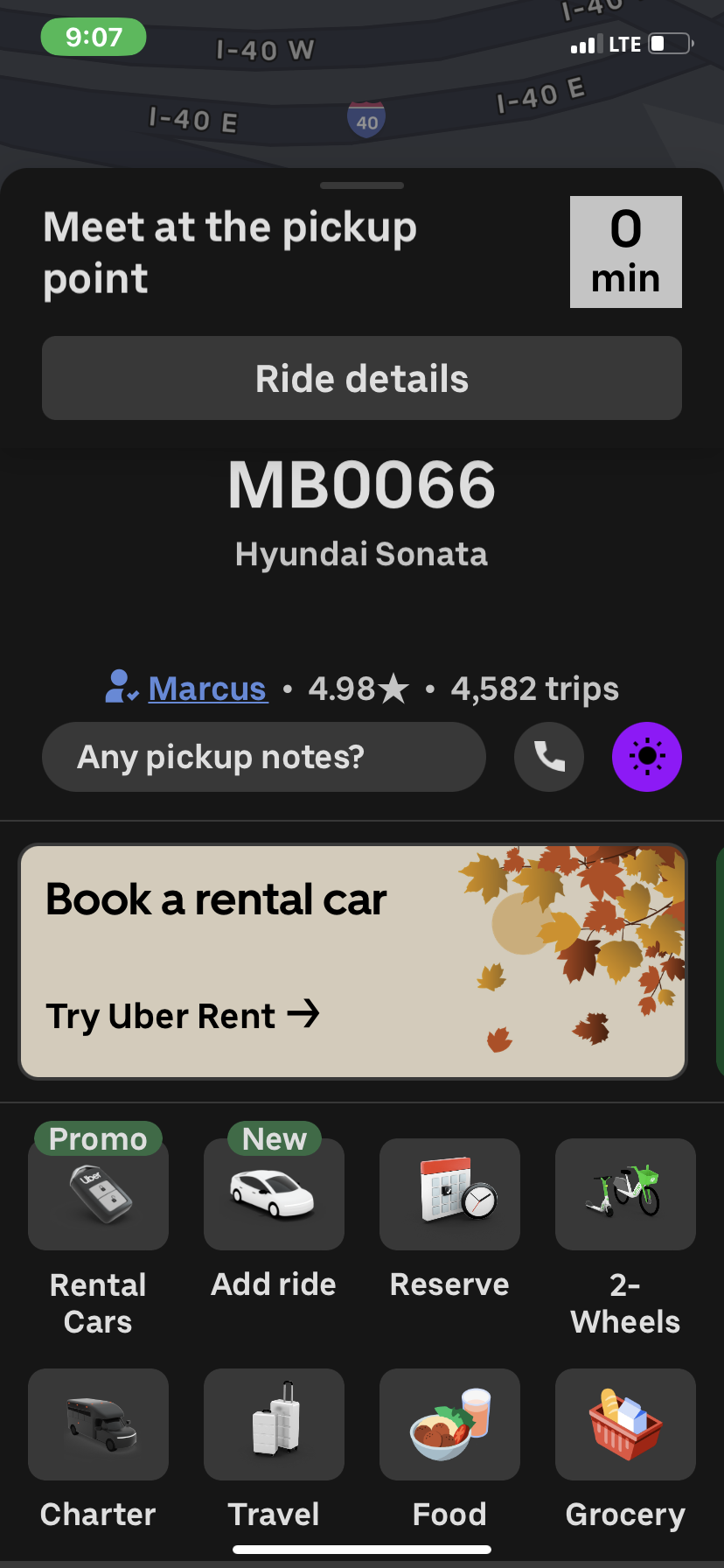The image size is (724, 1568).
Task: Open the Charter service
Action: [98, 1424]
